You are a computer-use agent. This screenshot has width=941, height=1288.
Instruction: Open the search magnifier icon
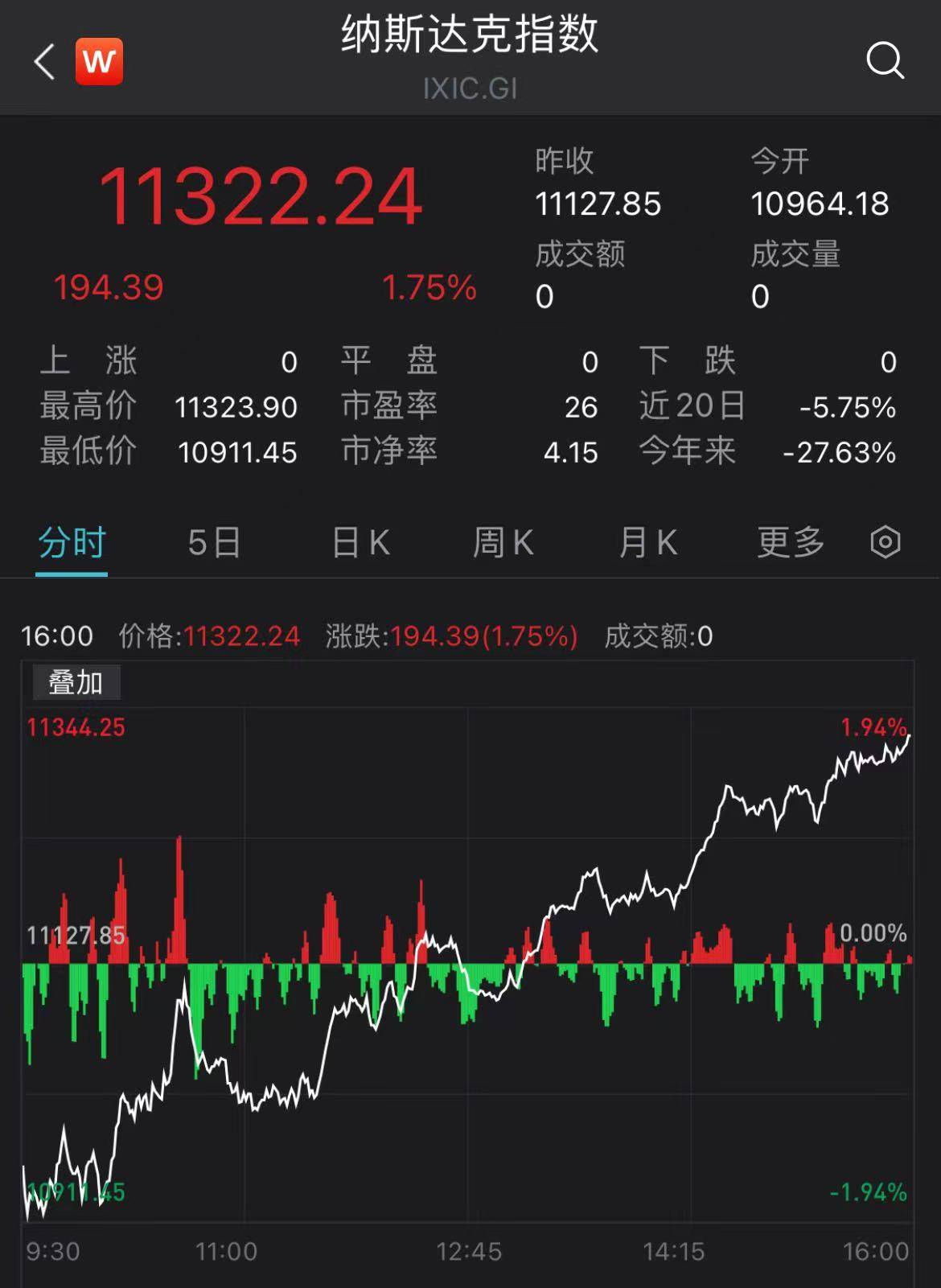886,60
